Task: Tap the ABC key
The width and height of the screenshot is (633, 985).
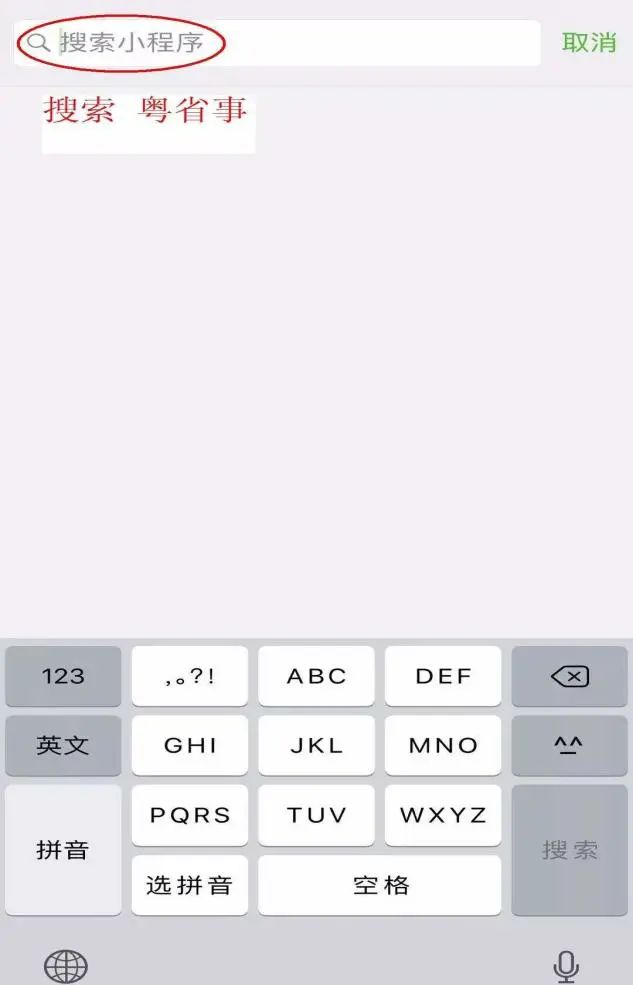Action: (316, 676)
